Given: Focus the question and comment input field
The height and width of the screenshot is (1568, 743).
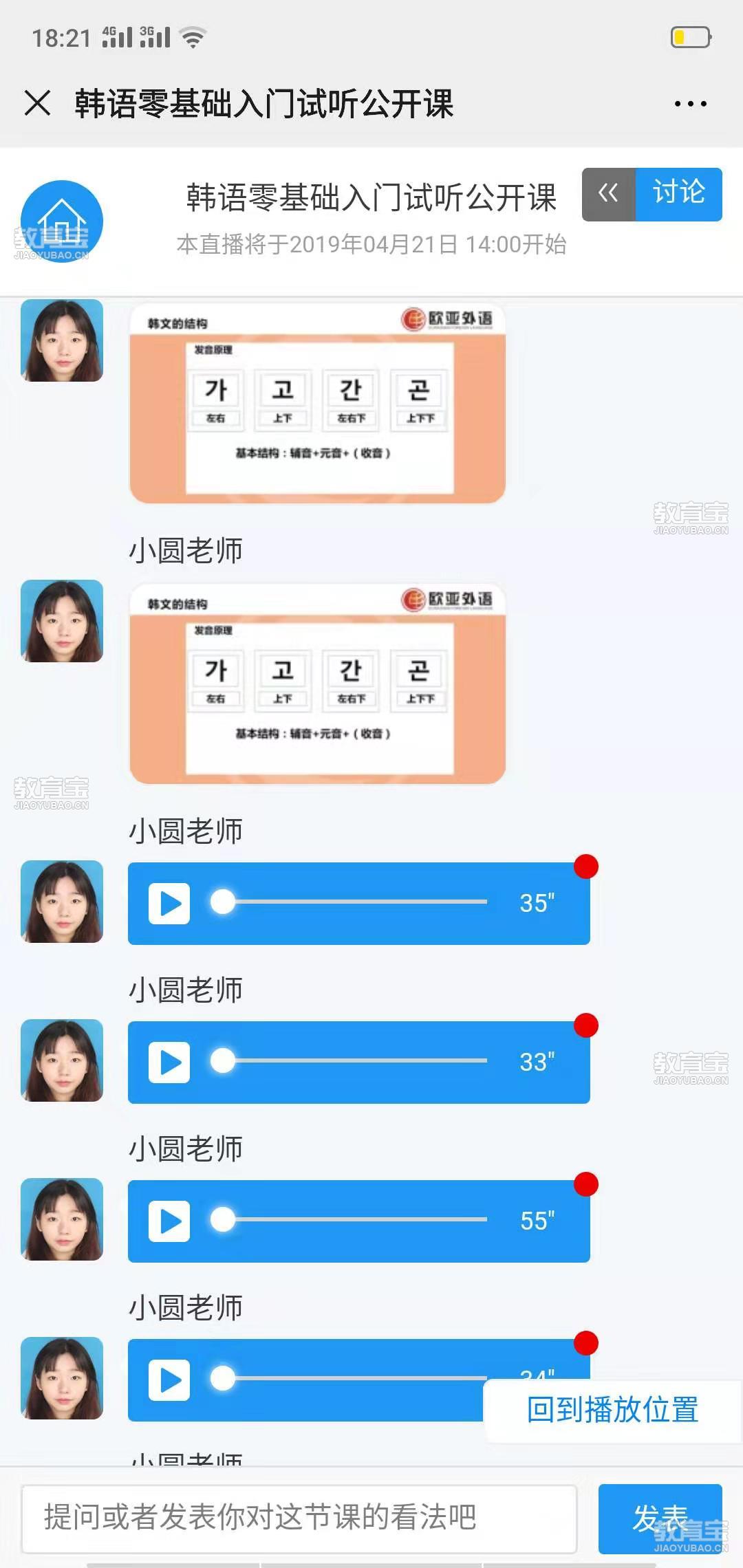Looking at the screenshot, I should pyautogui.click(x=299, y=1518).
